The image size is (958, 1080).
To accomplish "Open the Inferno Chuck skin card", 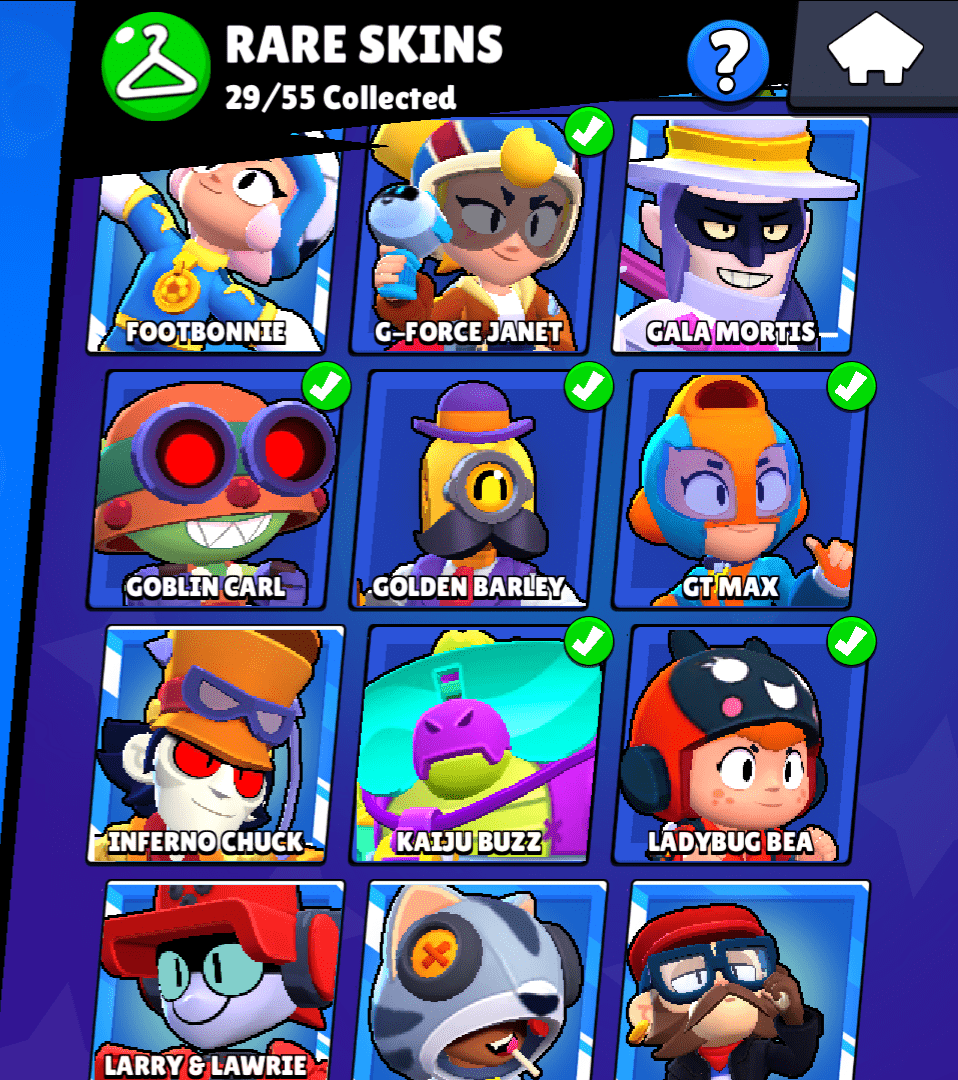I will pyautogui.click(x=215, y=745).
